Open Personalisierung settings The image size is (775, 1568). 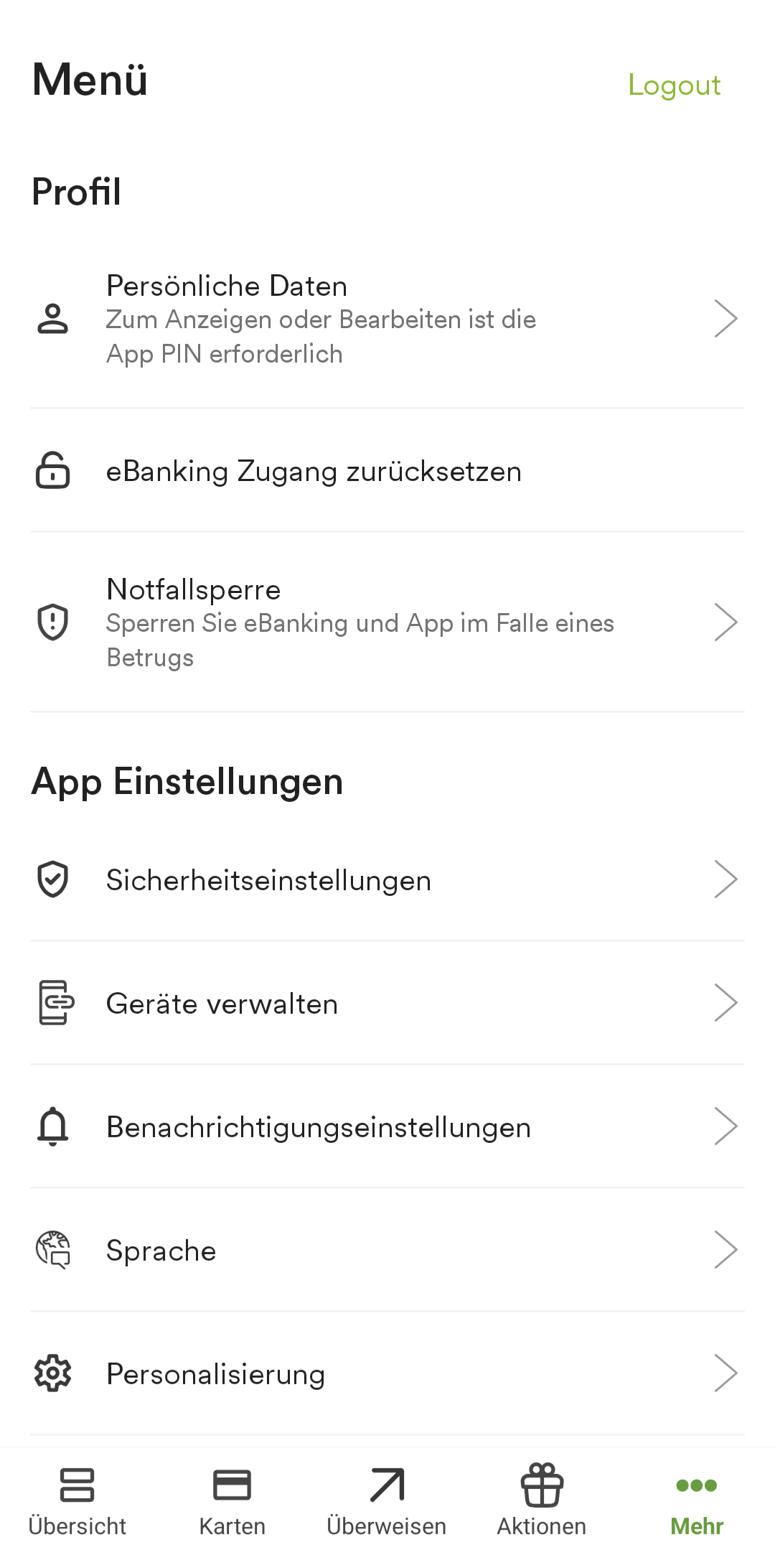pos(387,1374)
